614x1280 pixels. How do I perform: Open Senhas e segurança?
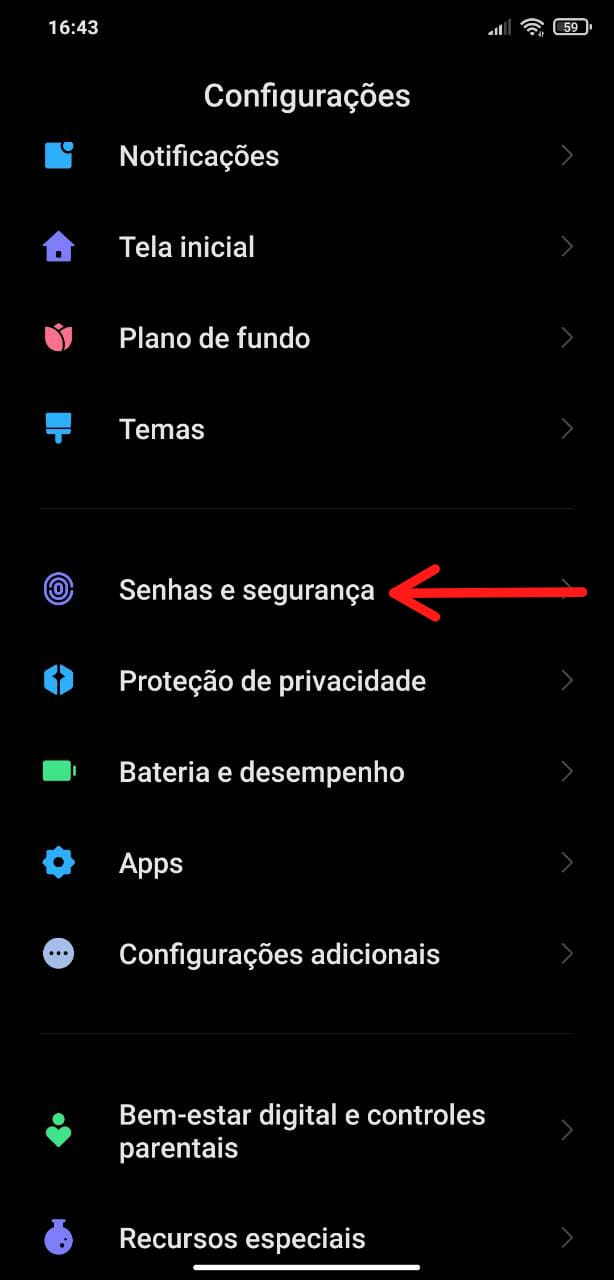click(x=246, y=590)
